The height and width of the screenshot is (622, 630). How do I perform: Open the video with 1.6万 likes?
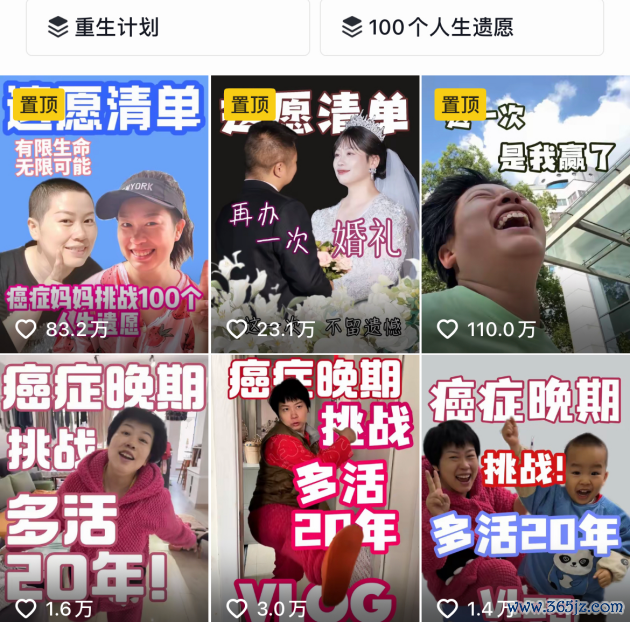pos(104,490)
